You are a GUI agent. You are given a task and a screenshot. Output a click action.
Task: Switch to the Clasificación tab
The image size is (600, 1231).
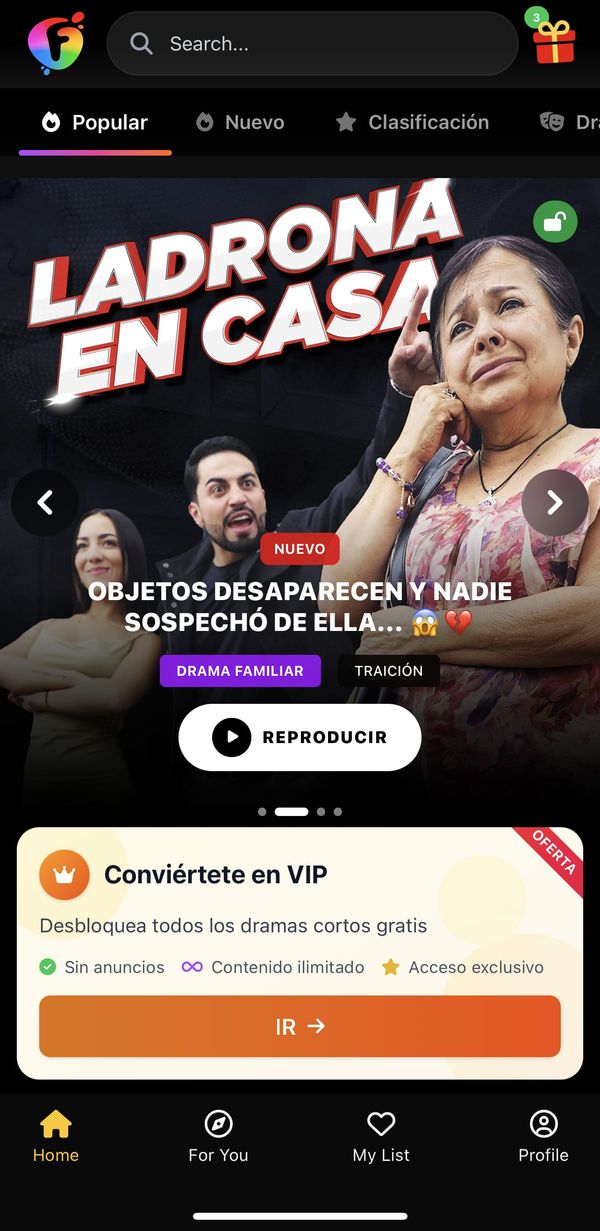412,122
